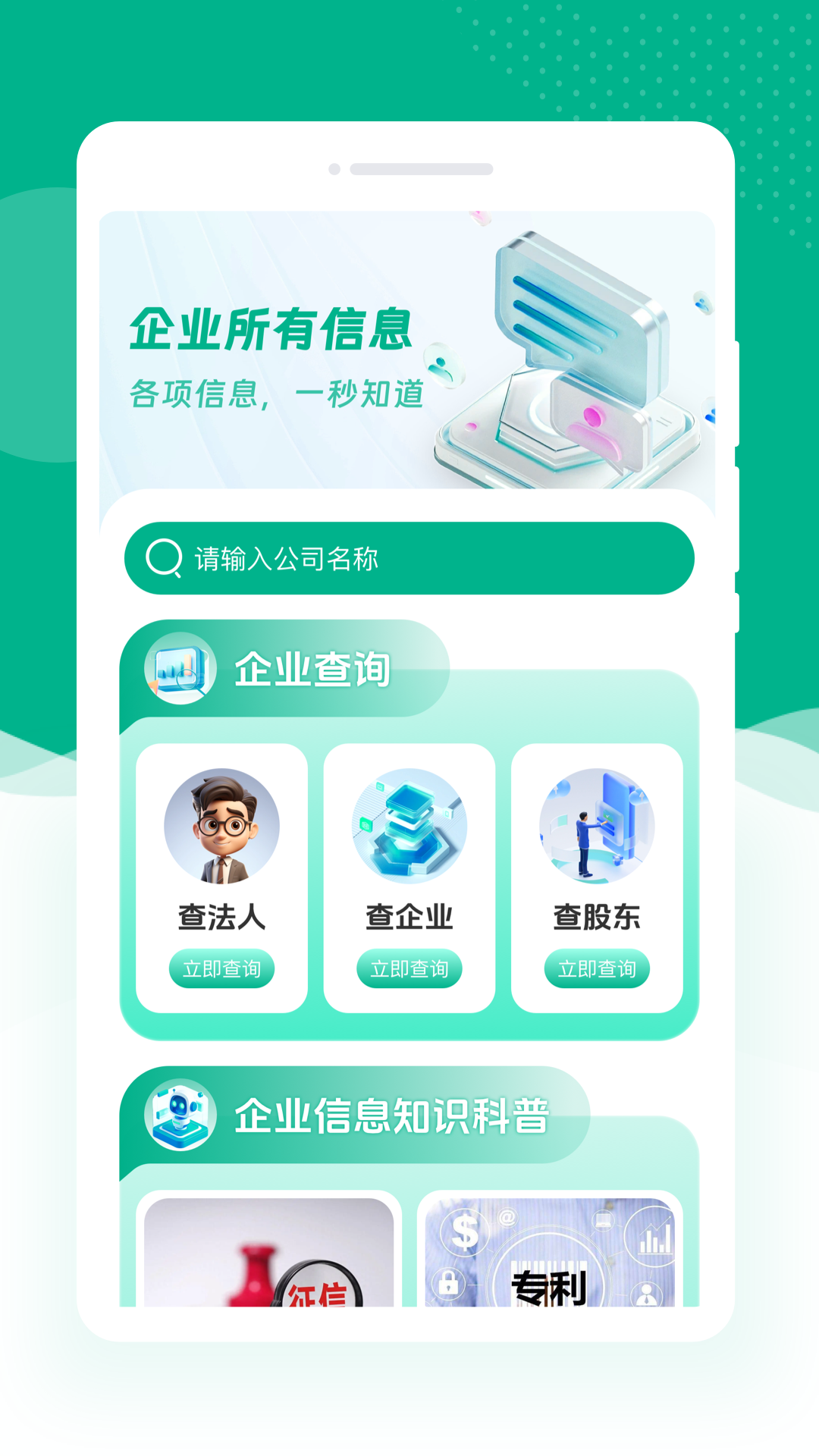
Task: Select the 查法人 card label
Action: [221, 916]
